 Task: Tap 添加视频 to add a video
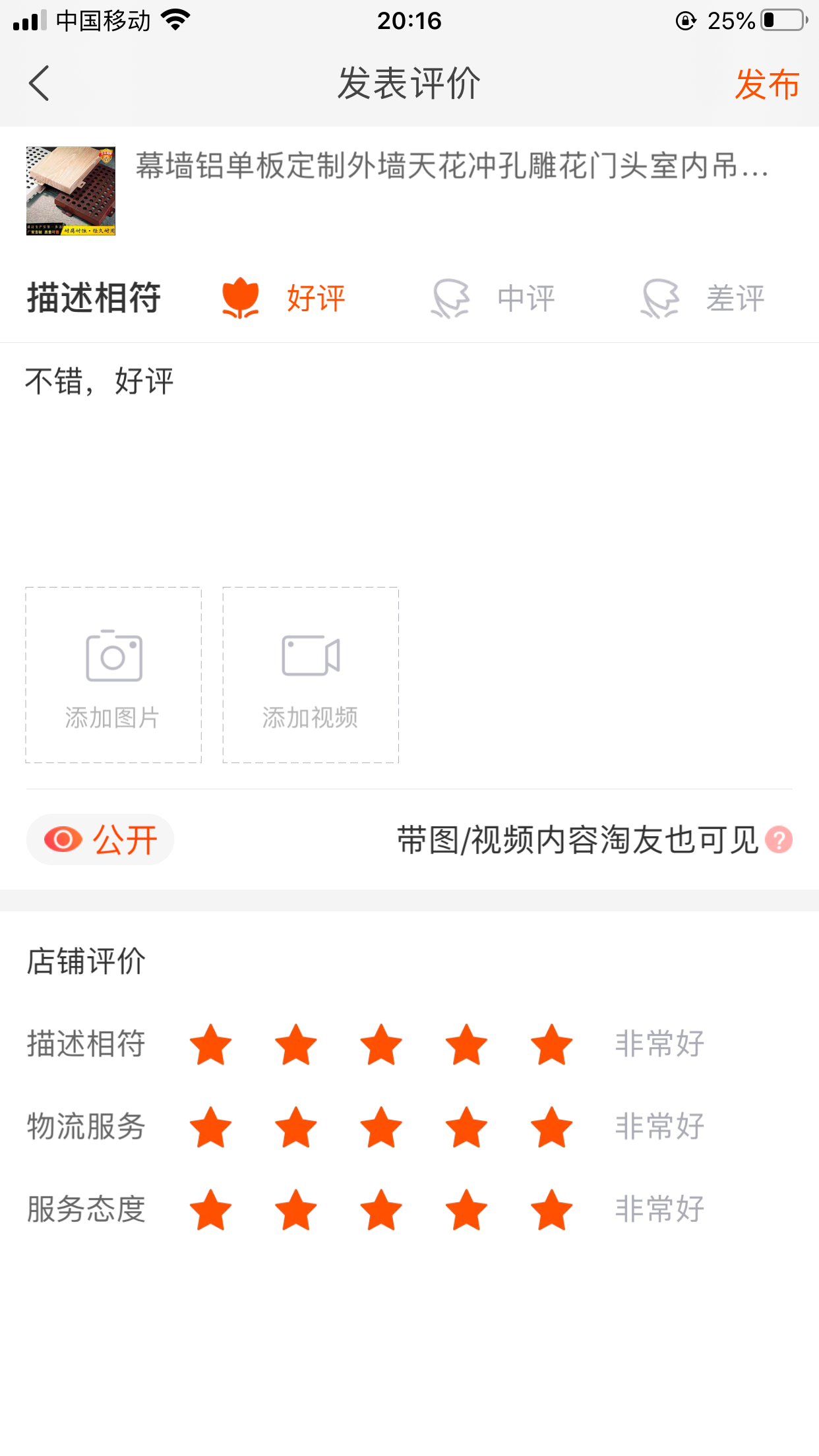point(311,675)
